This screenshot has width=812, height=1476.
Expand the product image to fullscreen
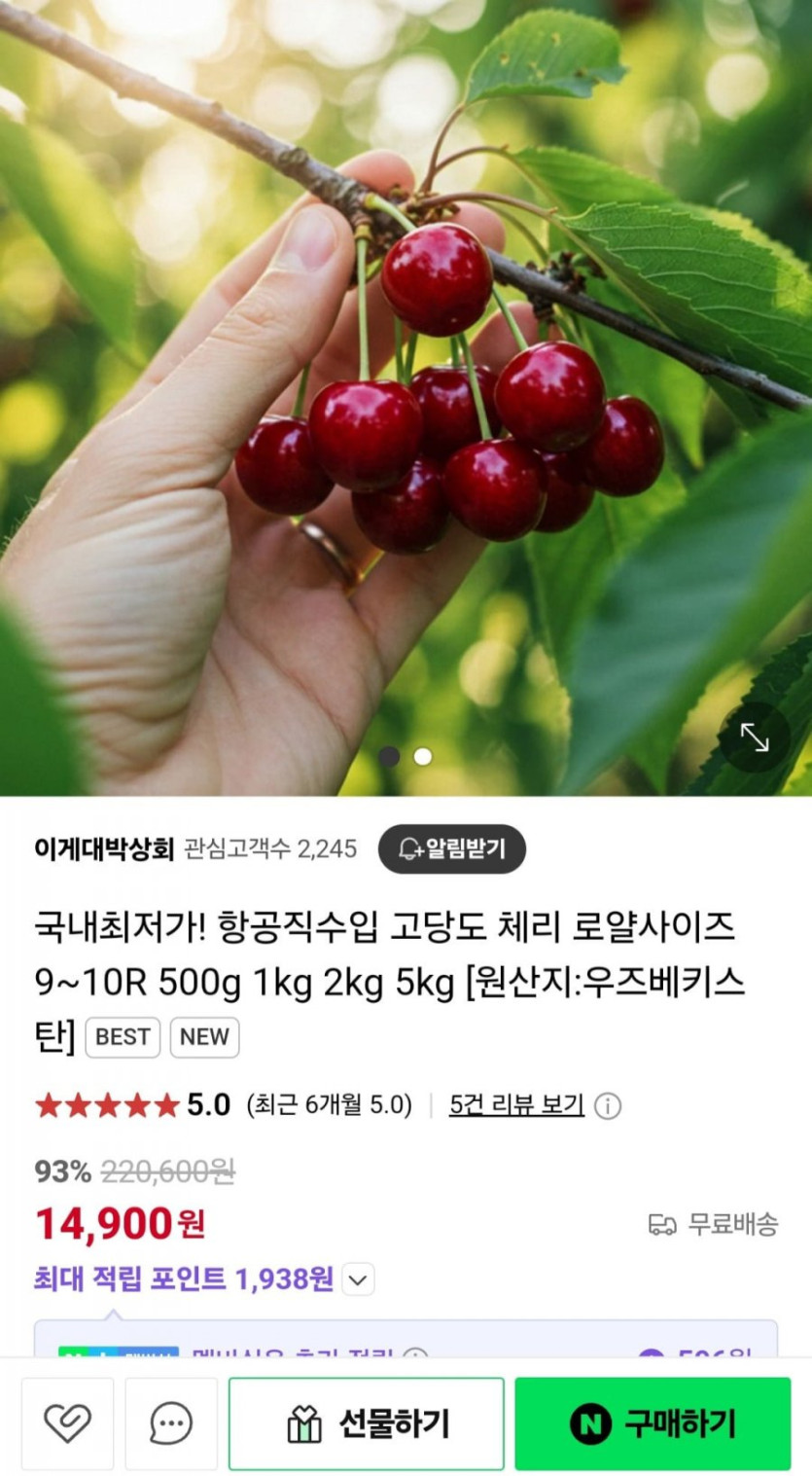tap(755, 738)
